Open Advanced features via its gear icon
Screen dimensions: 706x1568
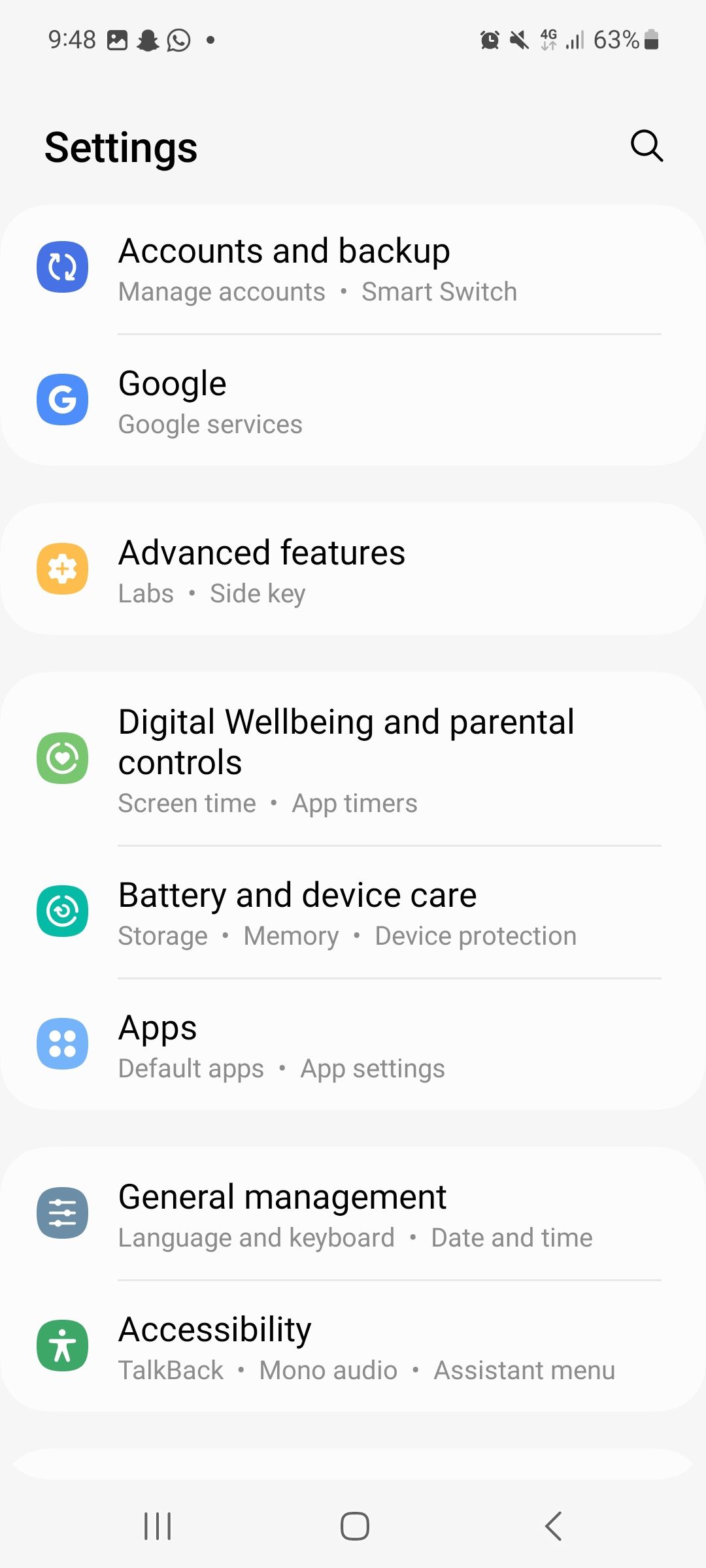click(x=62, y=568)
